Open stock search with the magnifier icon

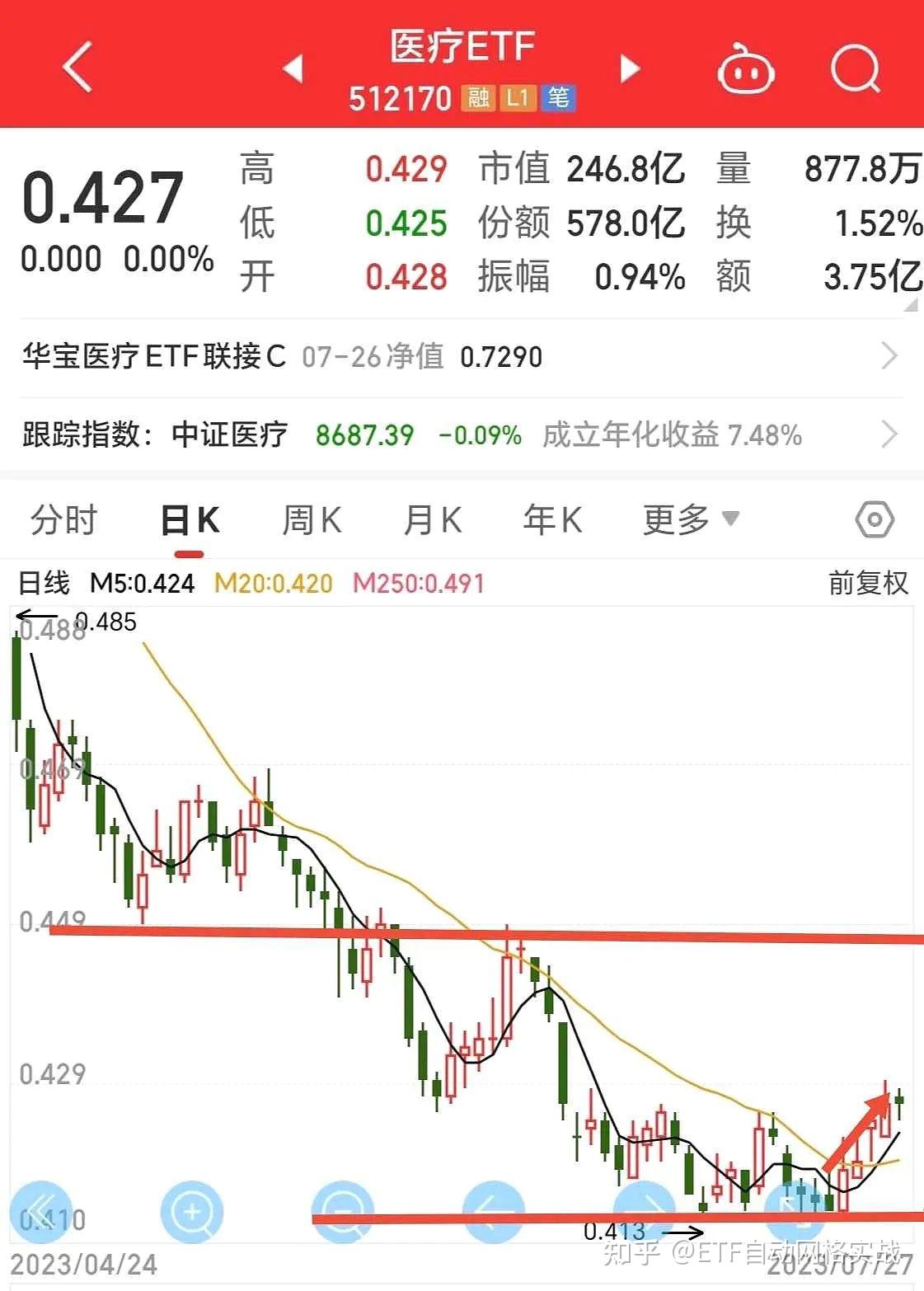856,70
